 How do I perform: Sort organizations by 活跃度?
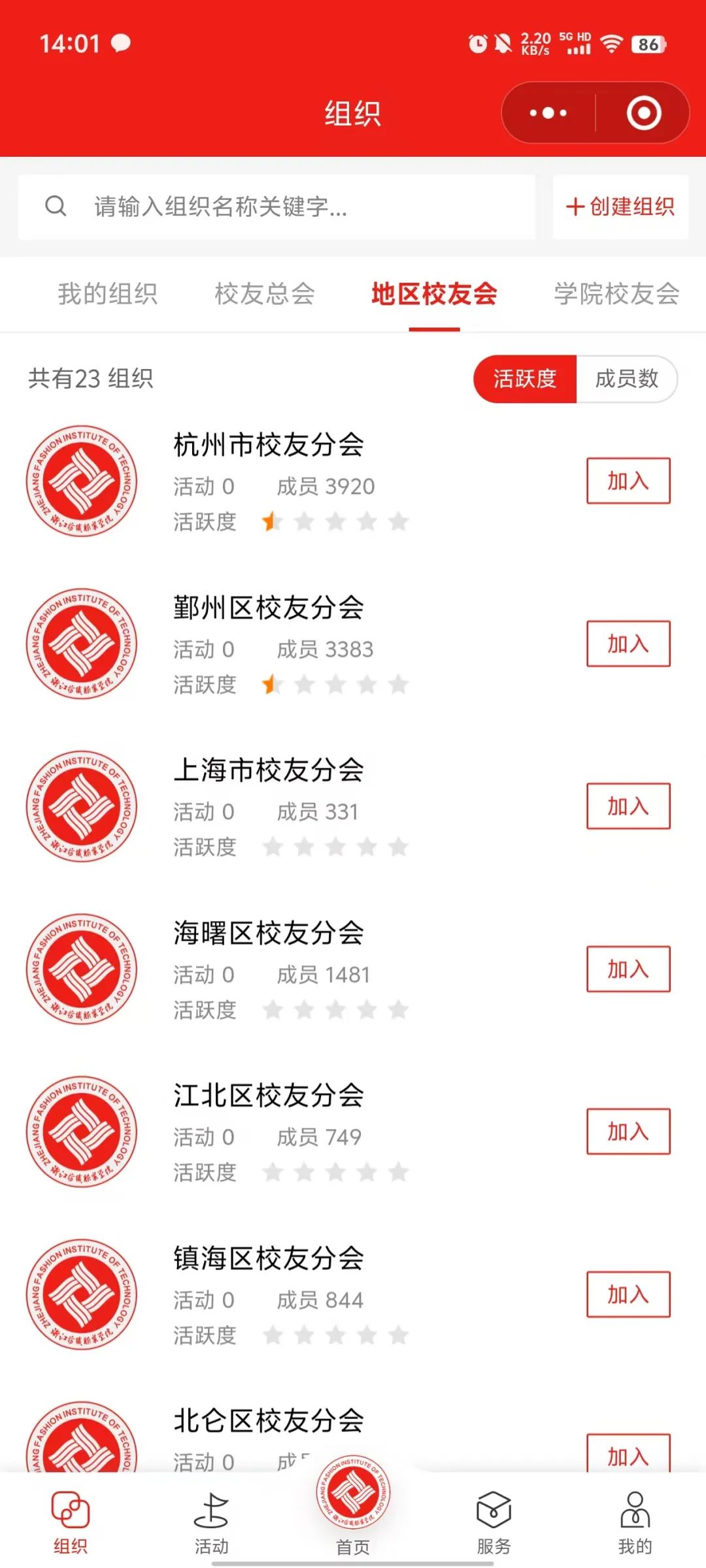click(525, 379)
